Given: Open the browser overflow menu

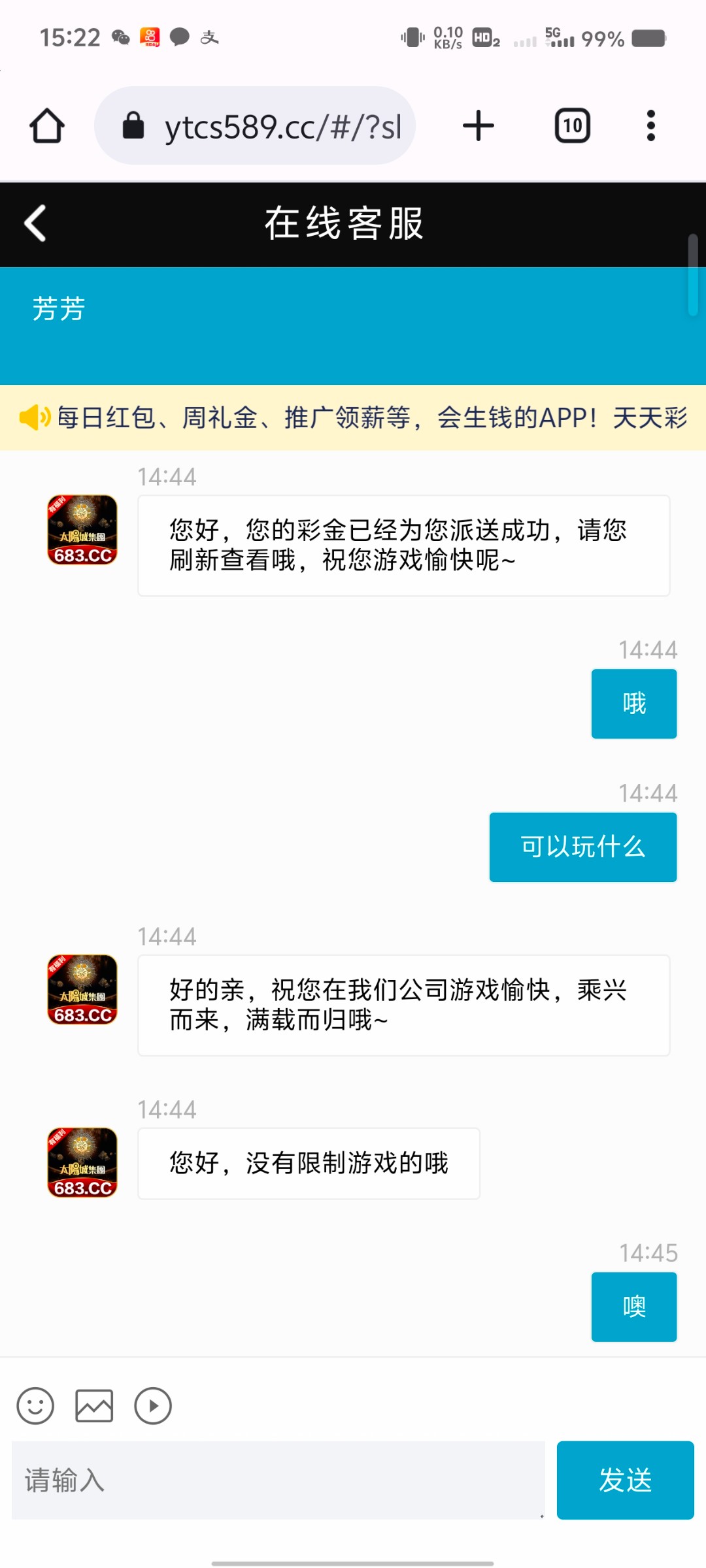Looking at the screenshot, I should [650, 125].
